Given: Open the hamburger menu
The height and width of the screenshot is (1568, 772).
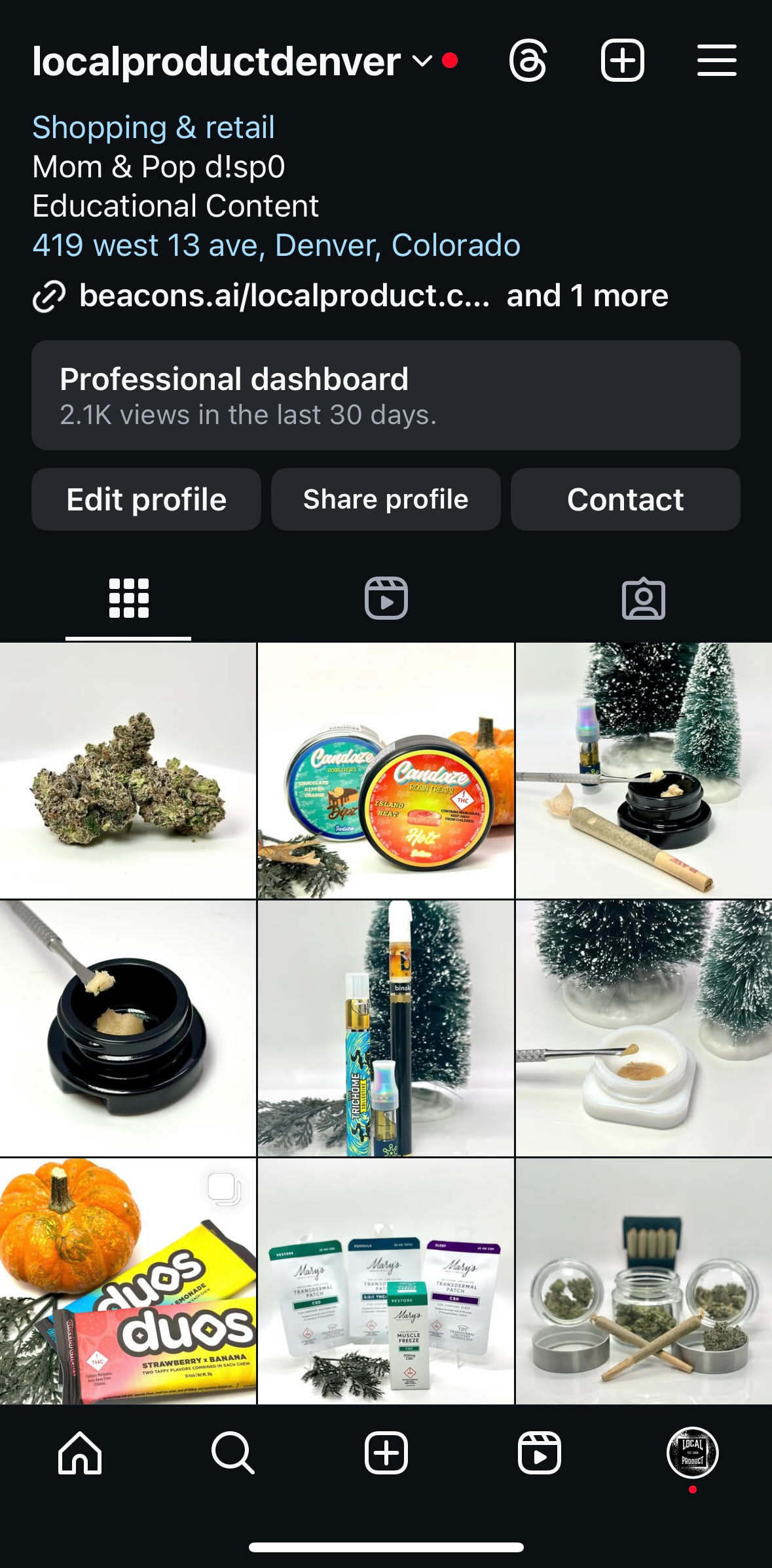Looking at the screenshot, I should 716,61.
